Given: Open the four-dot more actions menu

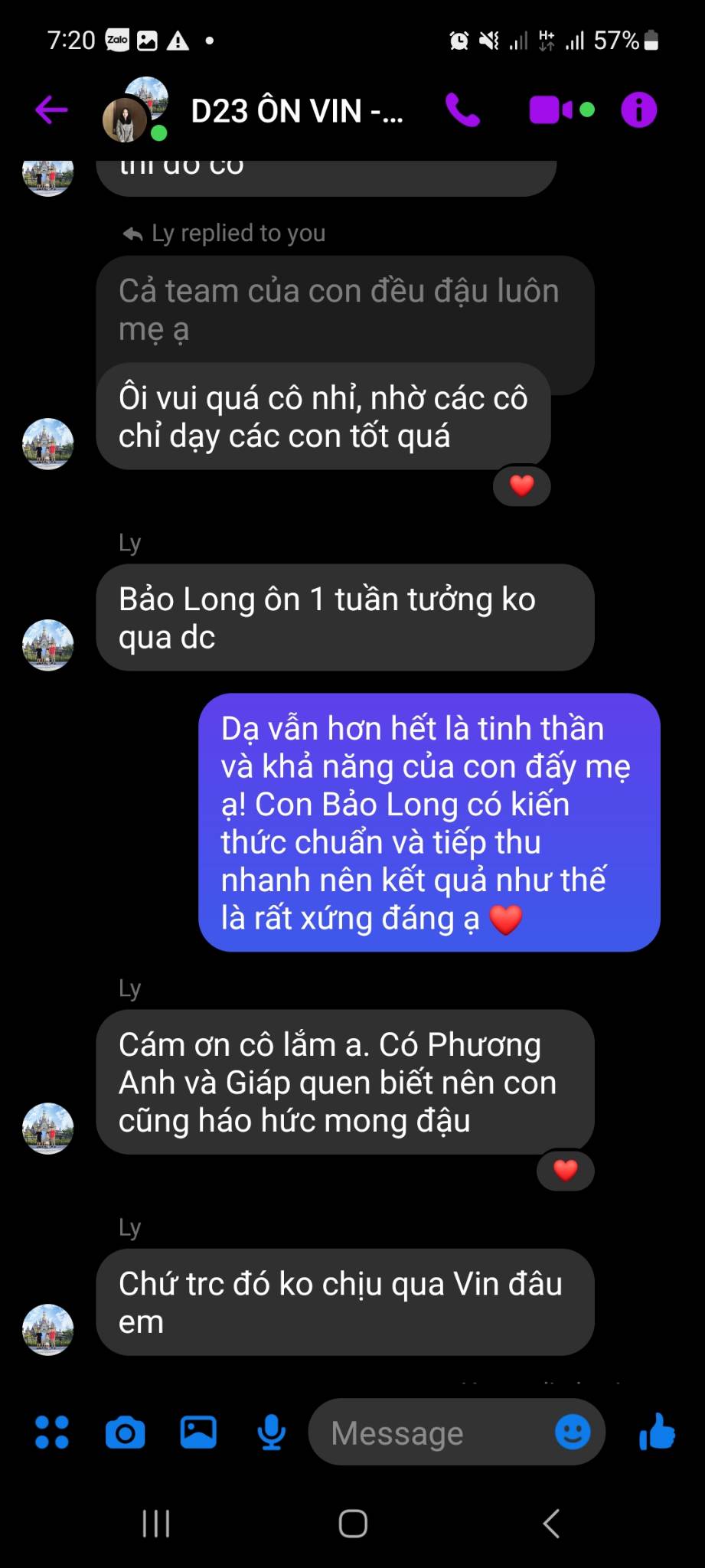Looking at the screenshot, I should click(52, 1432).
